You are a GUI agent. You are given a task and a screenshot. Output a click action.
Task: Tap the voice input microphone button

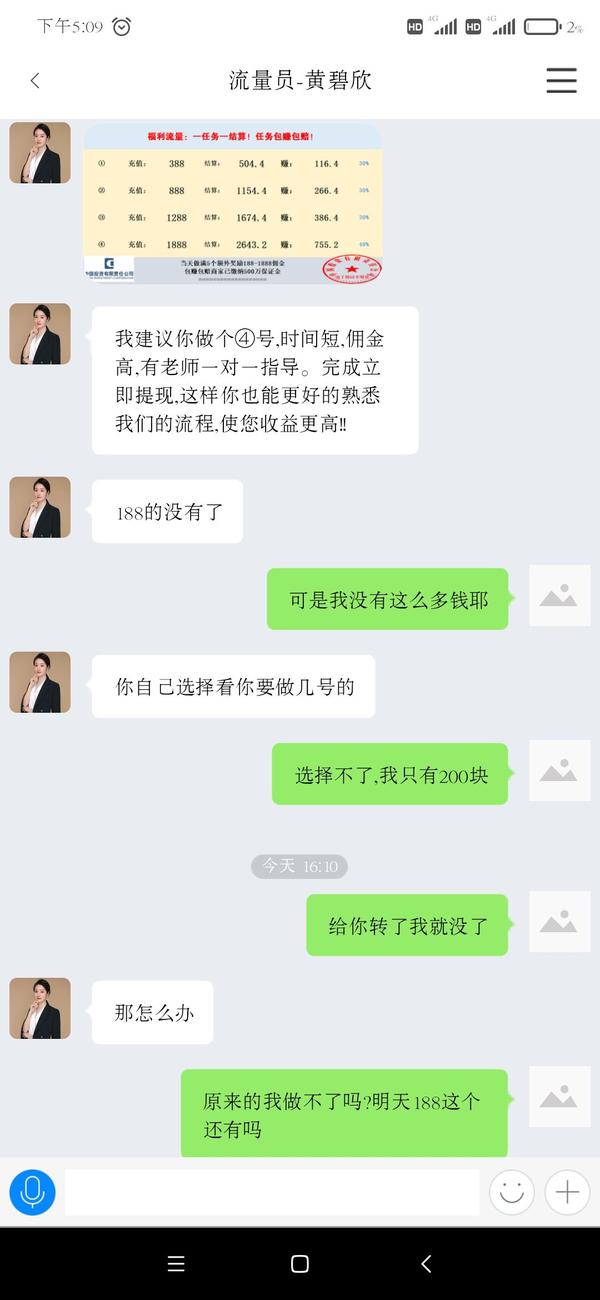[x=32, y=1192]
